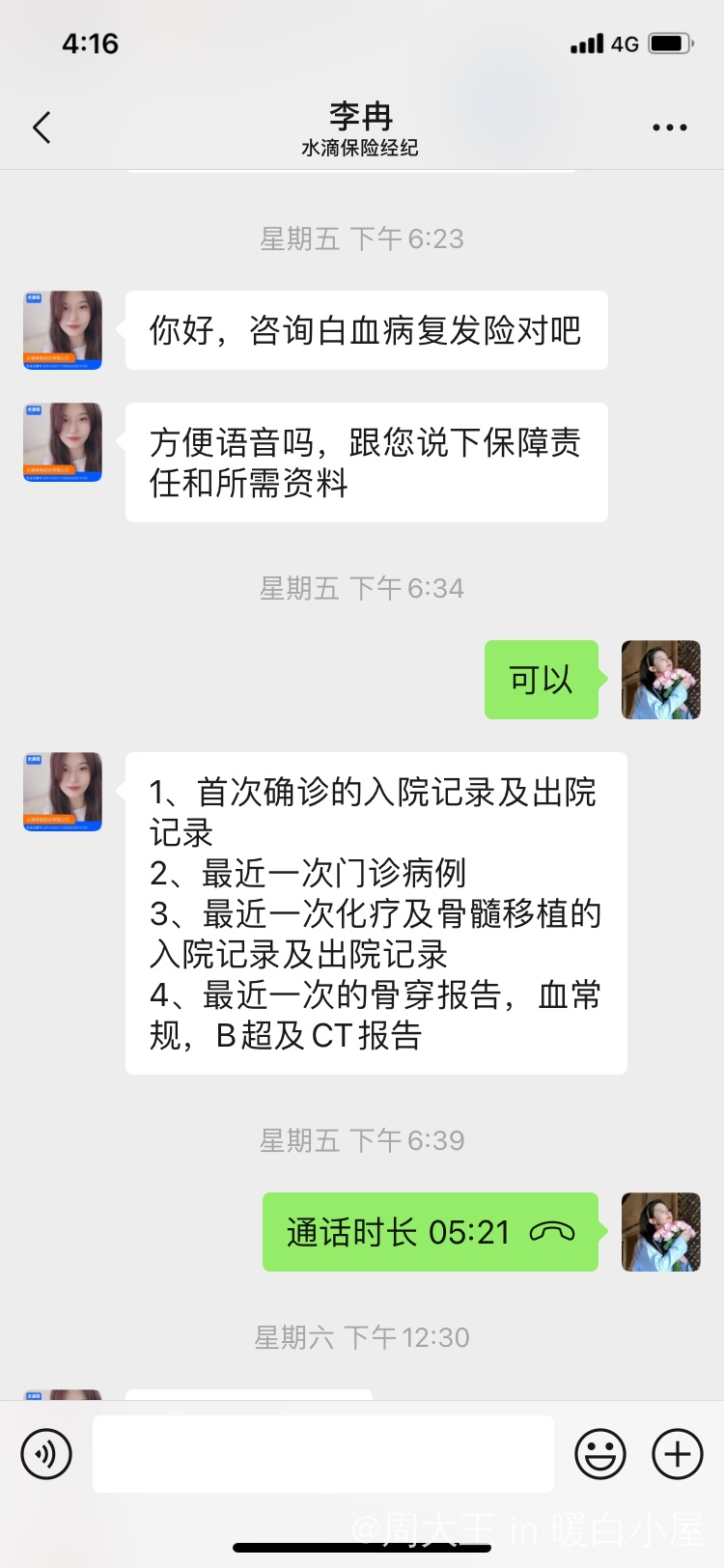Switch to voice message input
This screenshot has width=724, height=1568.
coord(46,1453)
